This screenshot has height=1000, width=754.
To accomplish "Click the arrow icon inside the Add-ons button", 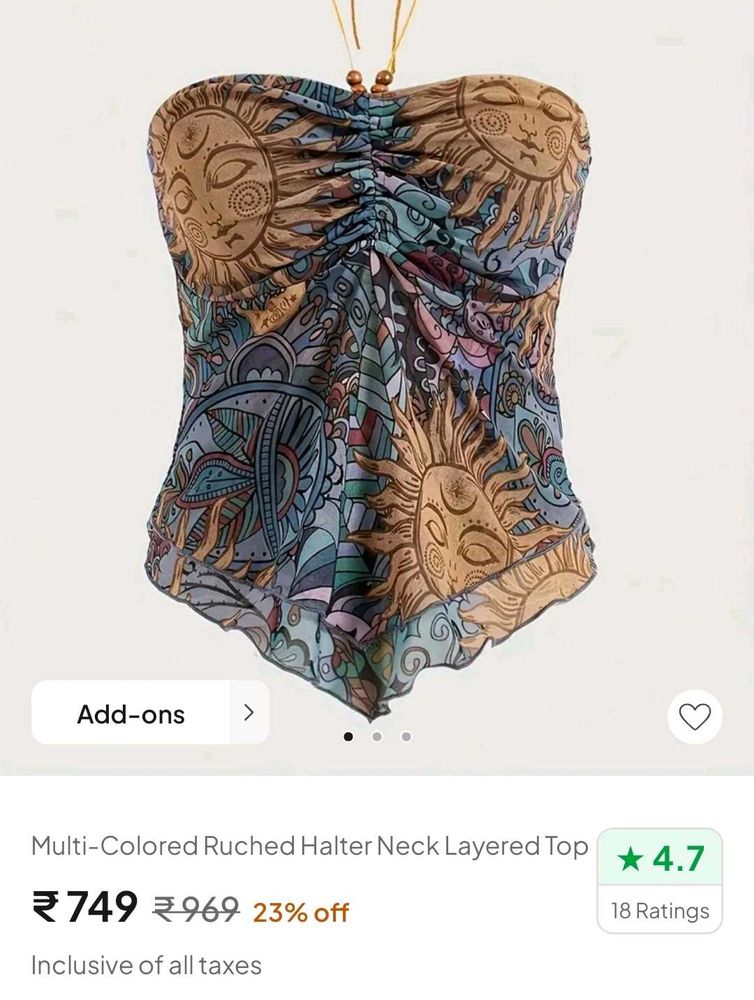I will coord(250,713).
